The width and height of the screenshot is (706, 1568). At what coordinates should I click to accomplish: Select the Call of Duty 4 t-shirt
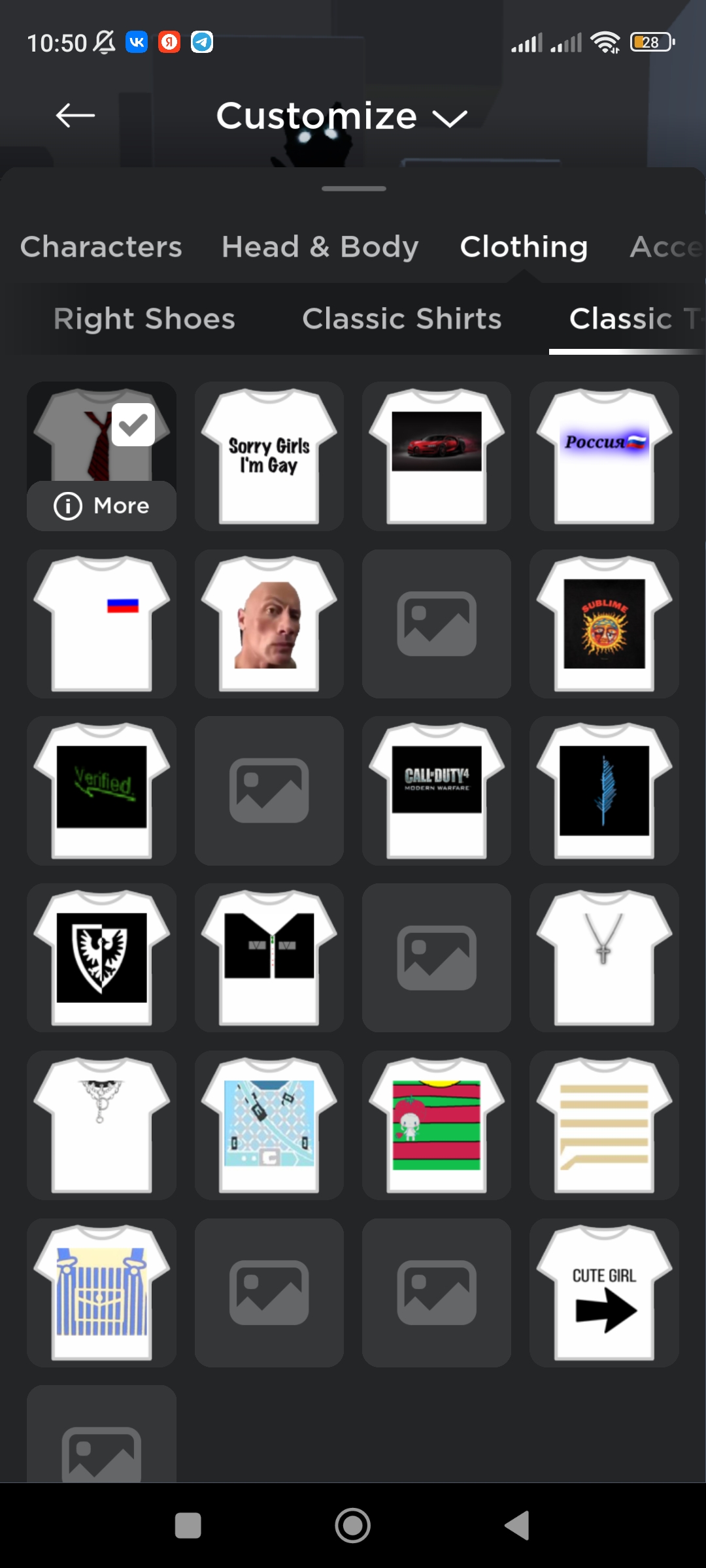[x=437, y=791]
